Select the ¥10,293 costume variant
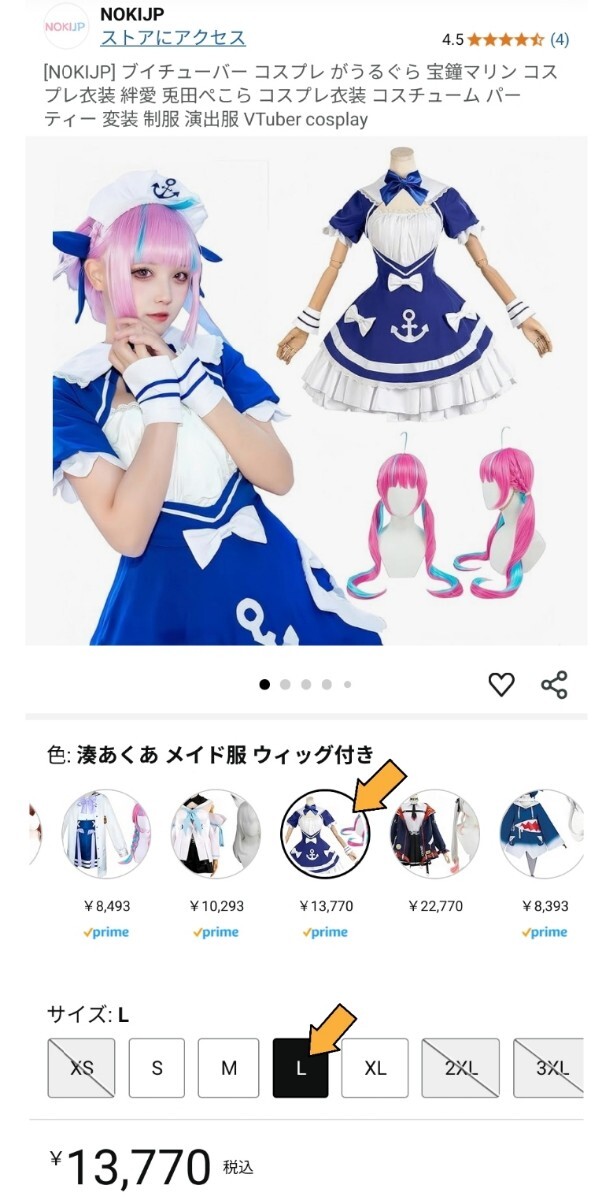The width and height of the screenshot is (613, 1200). click(215, 834)
